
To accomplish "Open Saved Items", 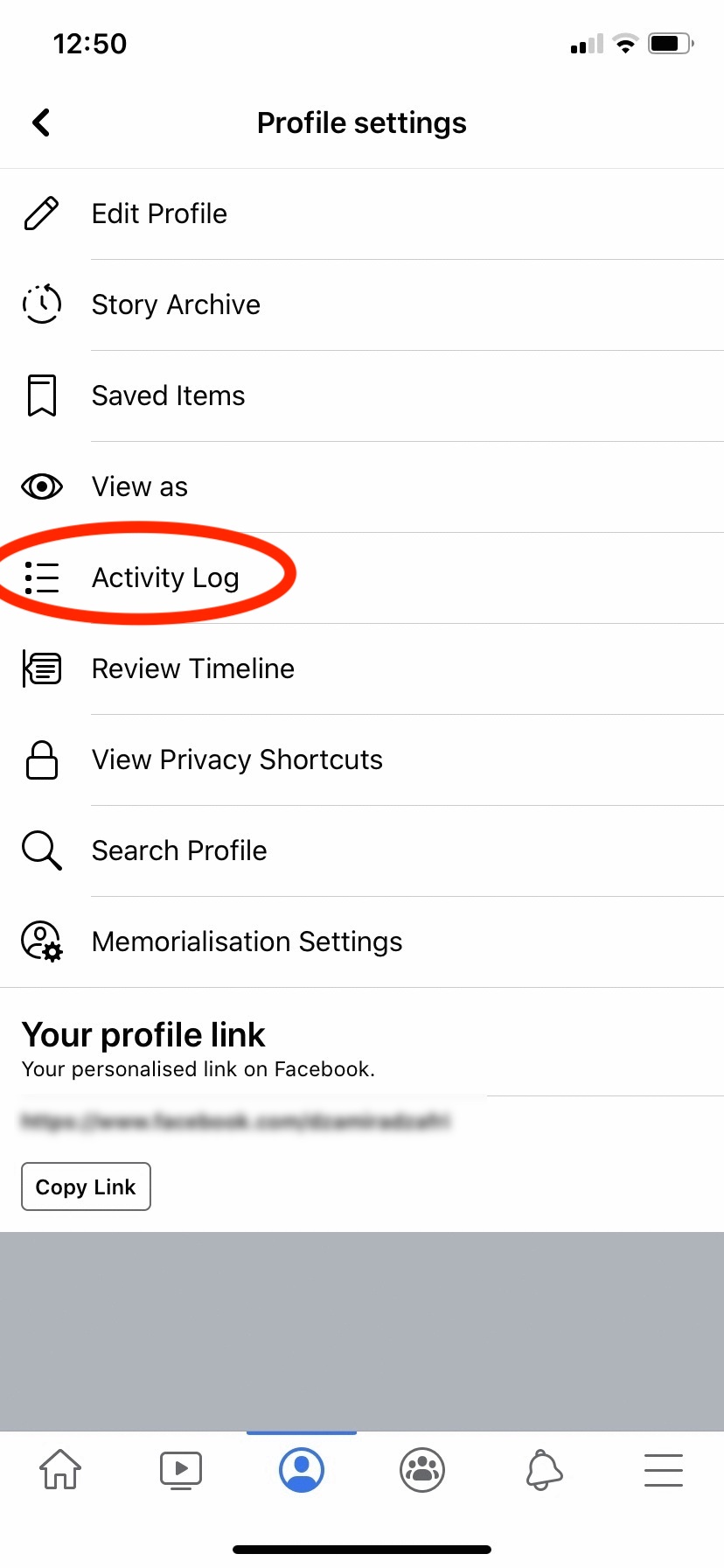I will tap(168, 395).
